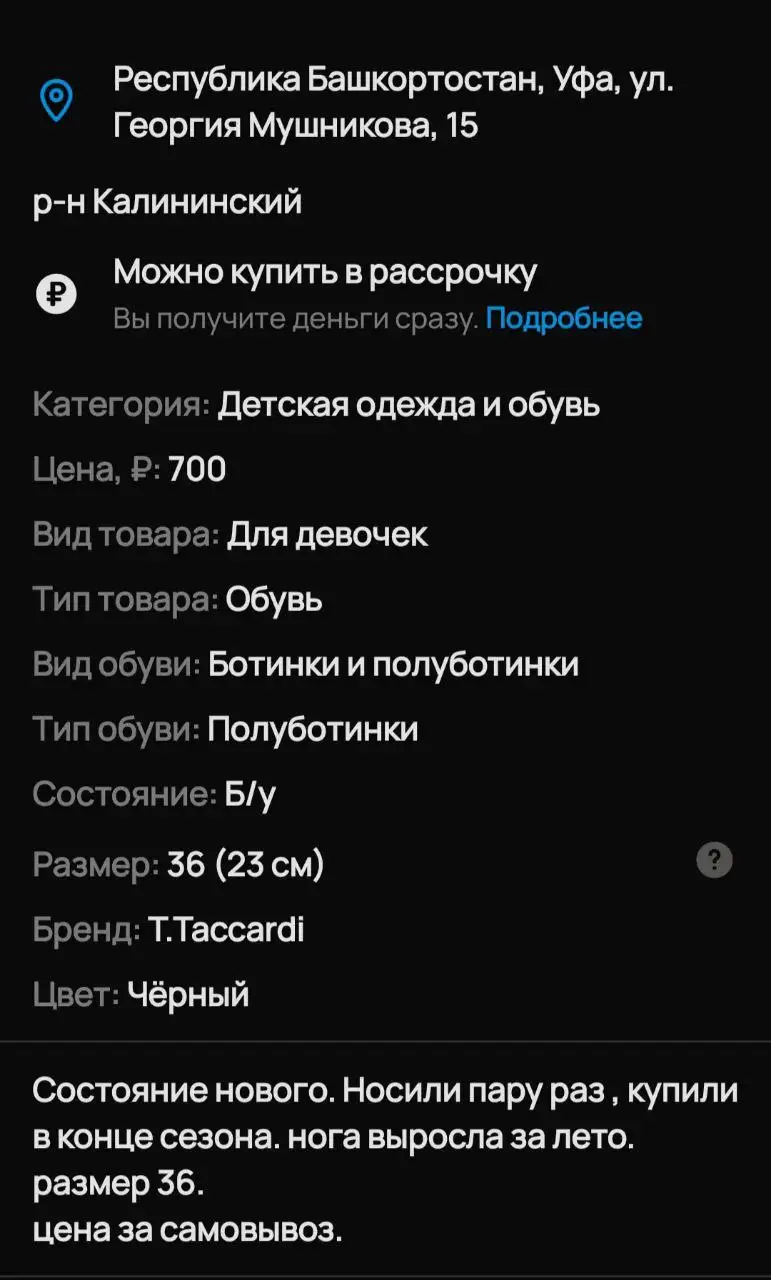Image resolution: width=771 pixels, height=1280 pixels.
Task: Click the Можно купить в рассрочку text
Action: coord(327,271)
